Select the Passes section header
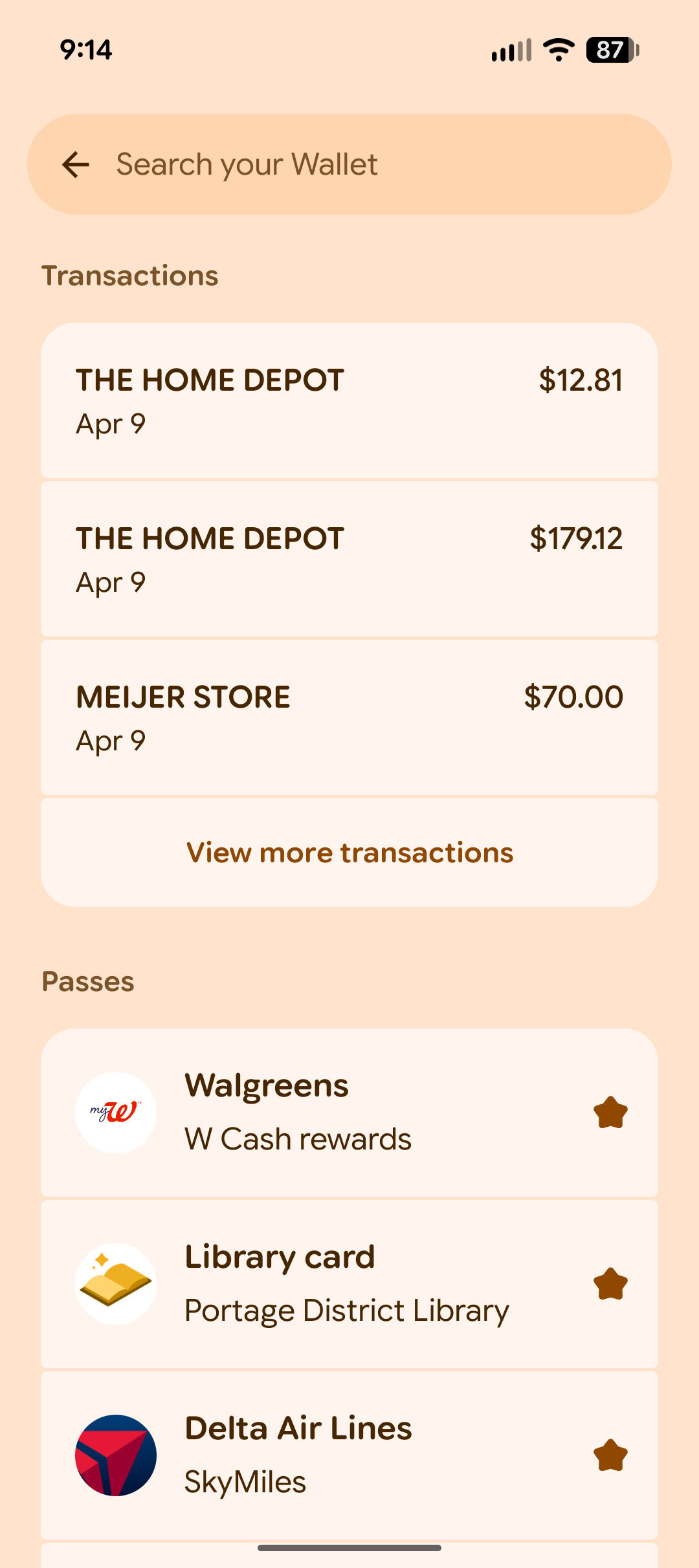The width and height of the screenshot is (699, 1568). [x=88, y=981]
